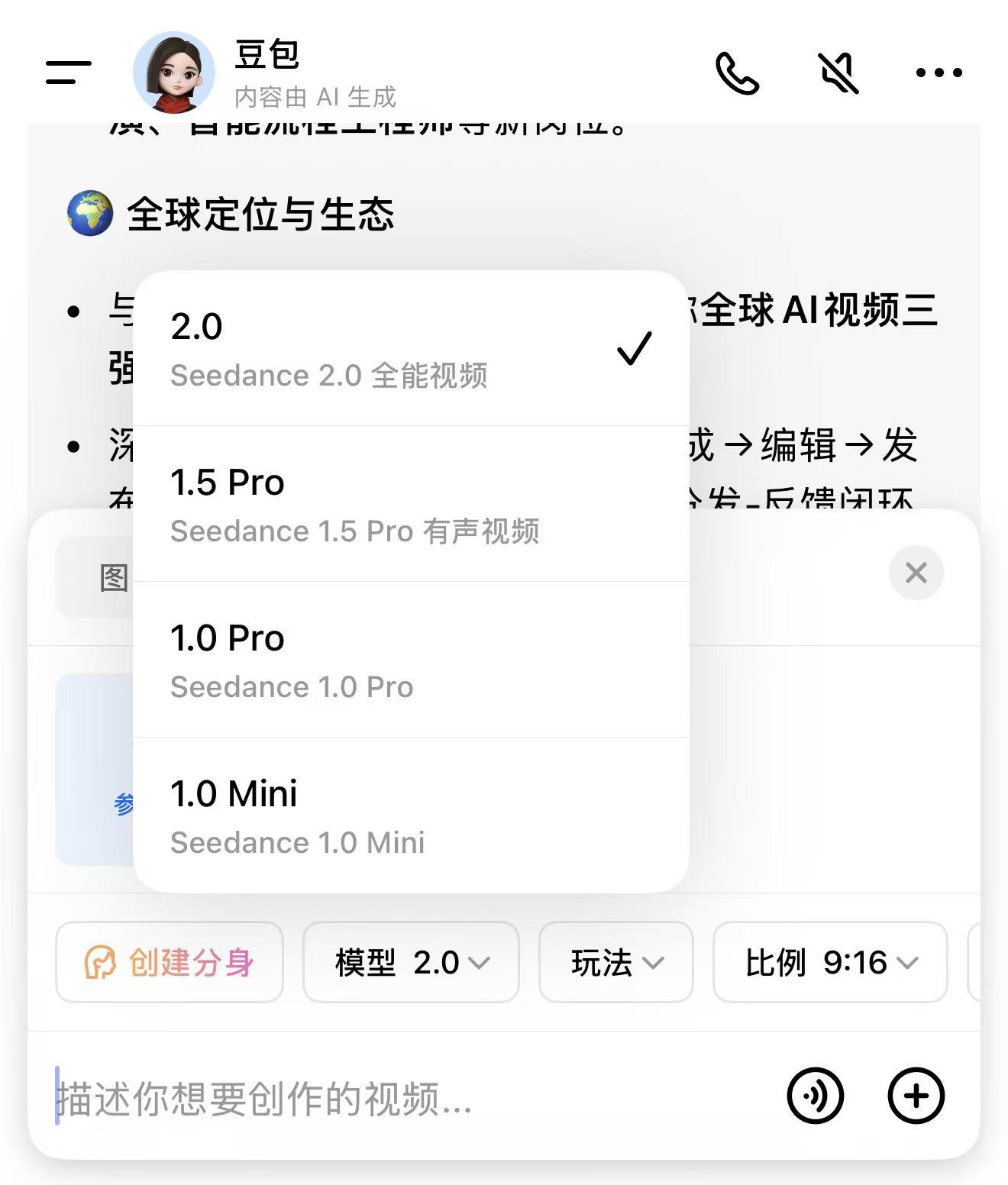Click the globe emoji beside 全球定位与生态
The height and width of the screenshot is (1185, 1008).
coord(89,212)
